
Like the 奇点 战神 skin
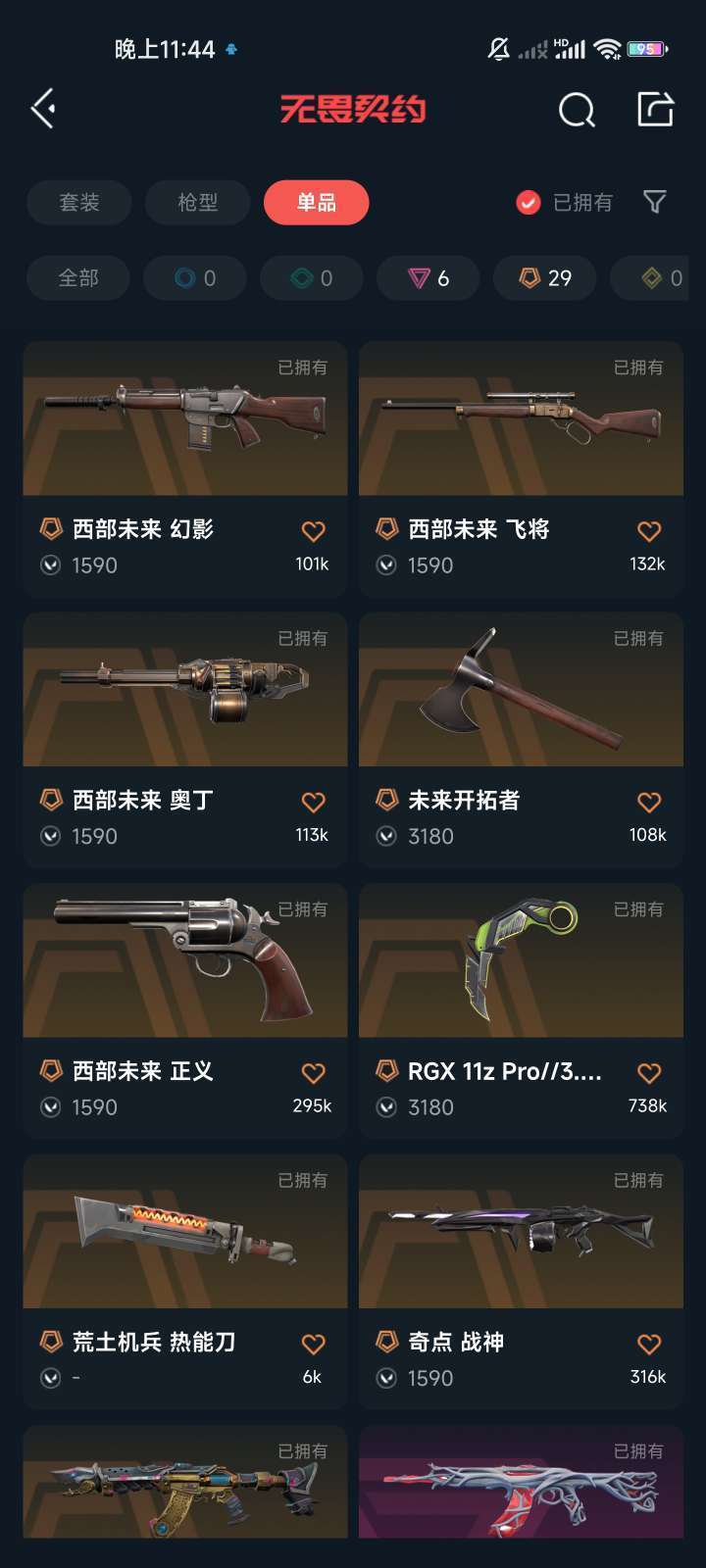[649, 1344]
